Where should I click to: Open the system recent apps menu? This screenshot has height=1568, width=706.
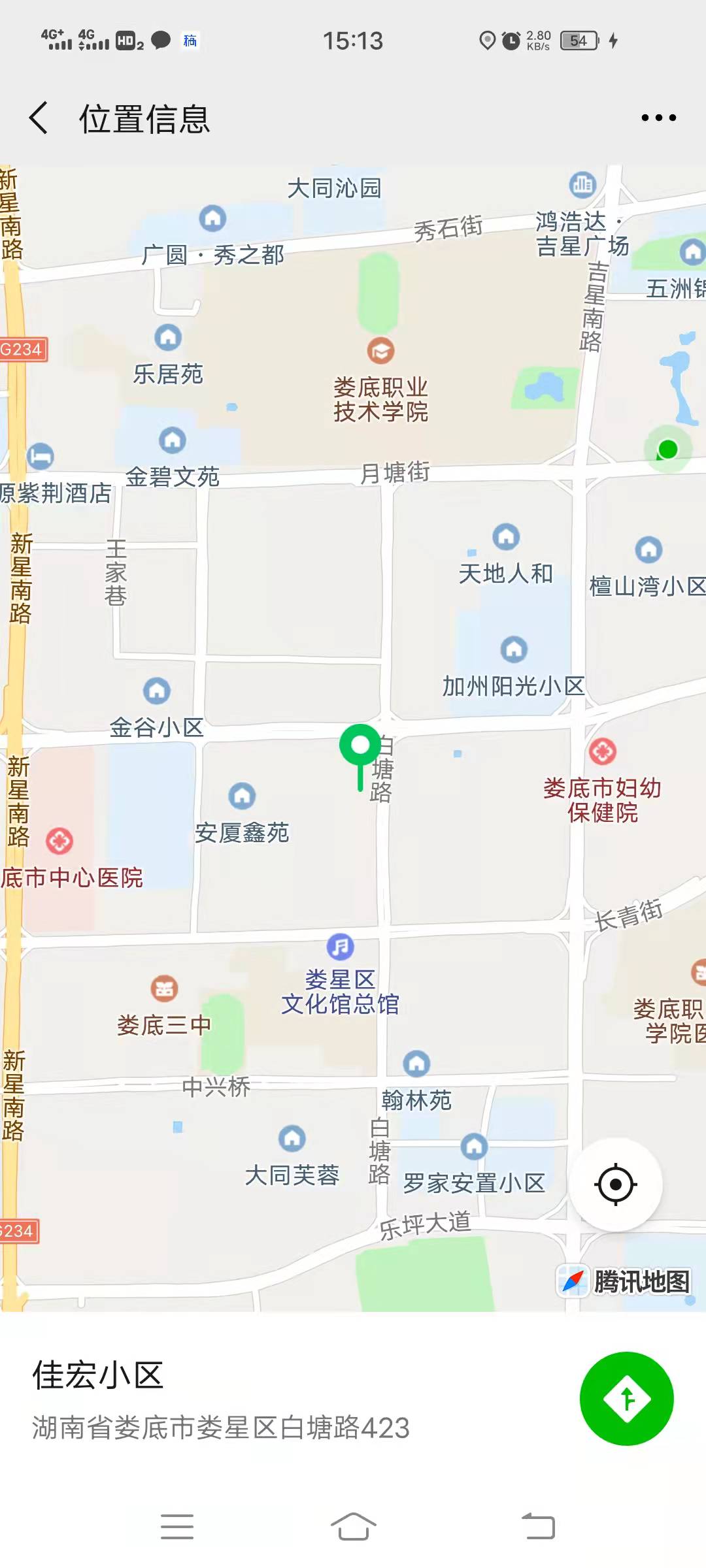[177, 1527]
